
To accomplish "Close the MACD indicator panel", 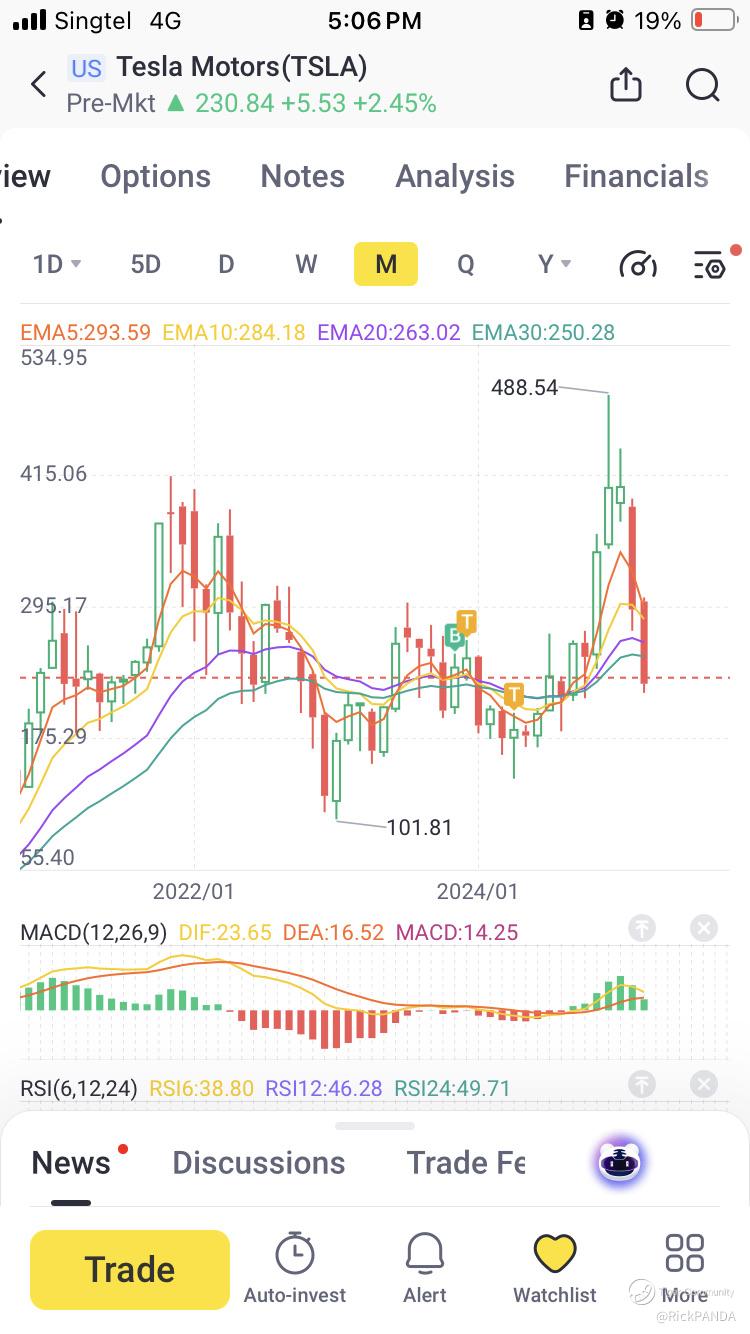I will (x=704, y=928).
